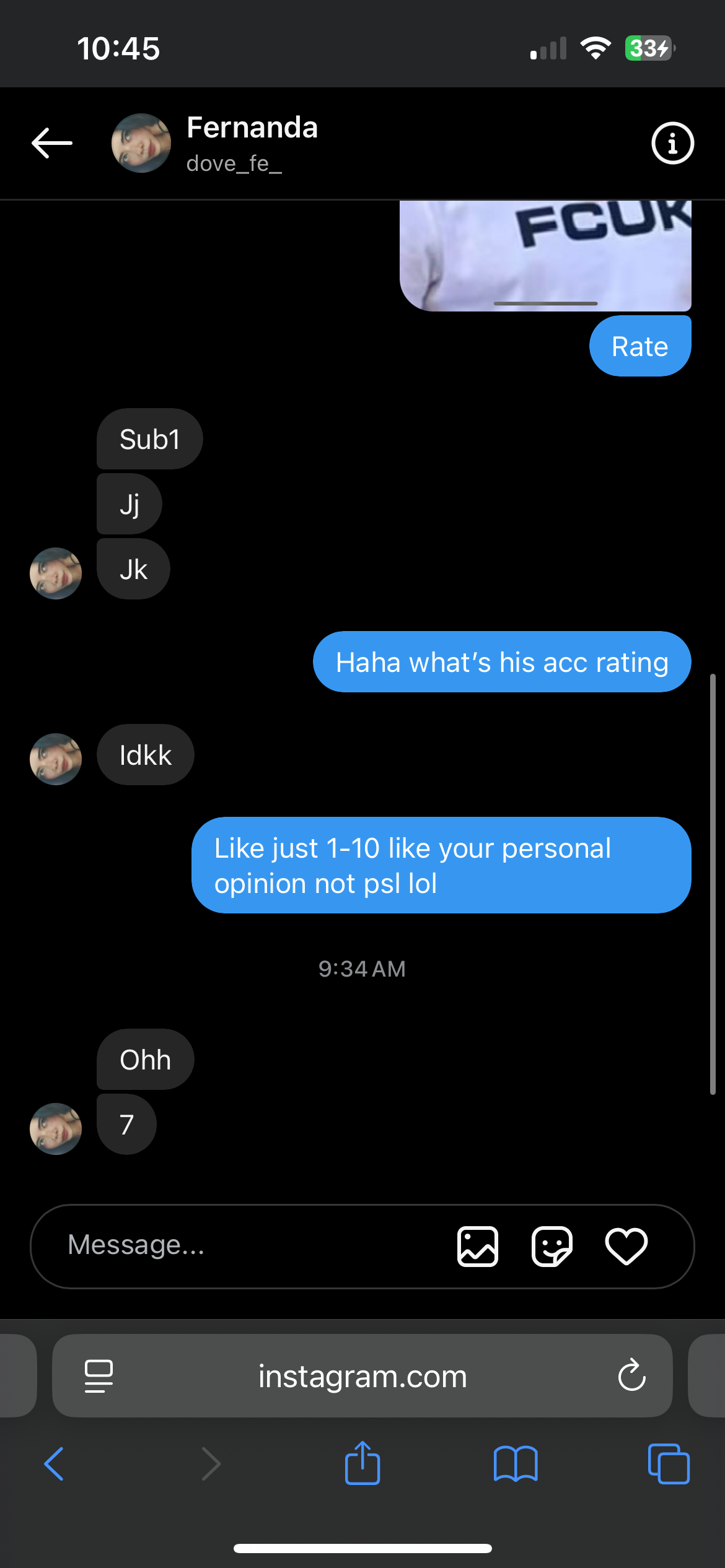This screenshot has height=1568, width=725.
Task: Go back to the inbox arrow
Action: pyautogui.click(x=52, y=143)
